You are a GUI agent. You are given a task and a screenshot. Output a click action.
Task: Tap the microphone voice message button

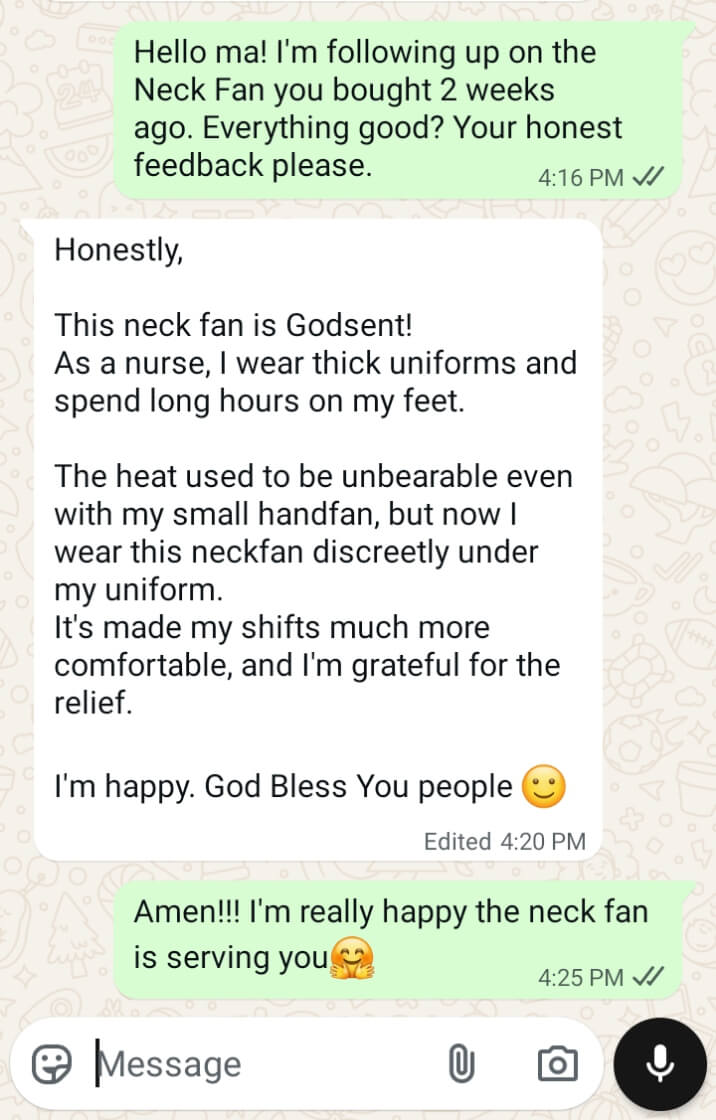659,1065
